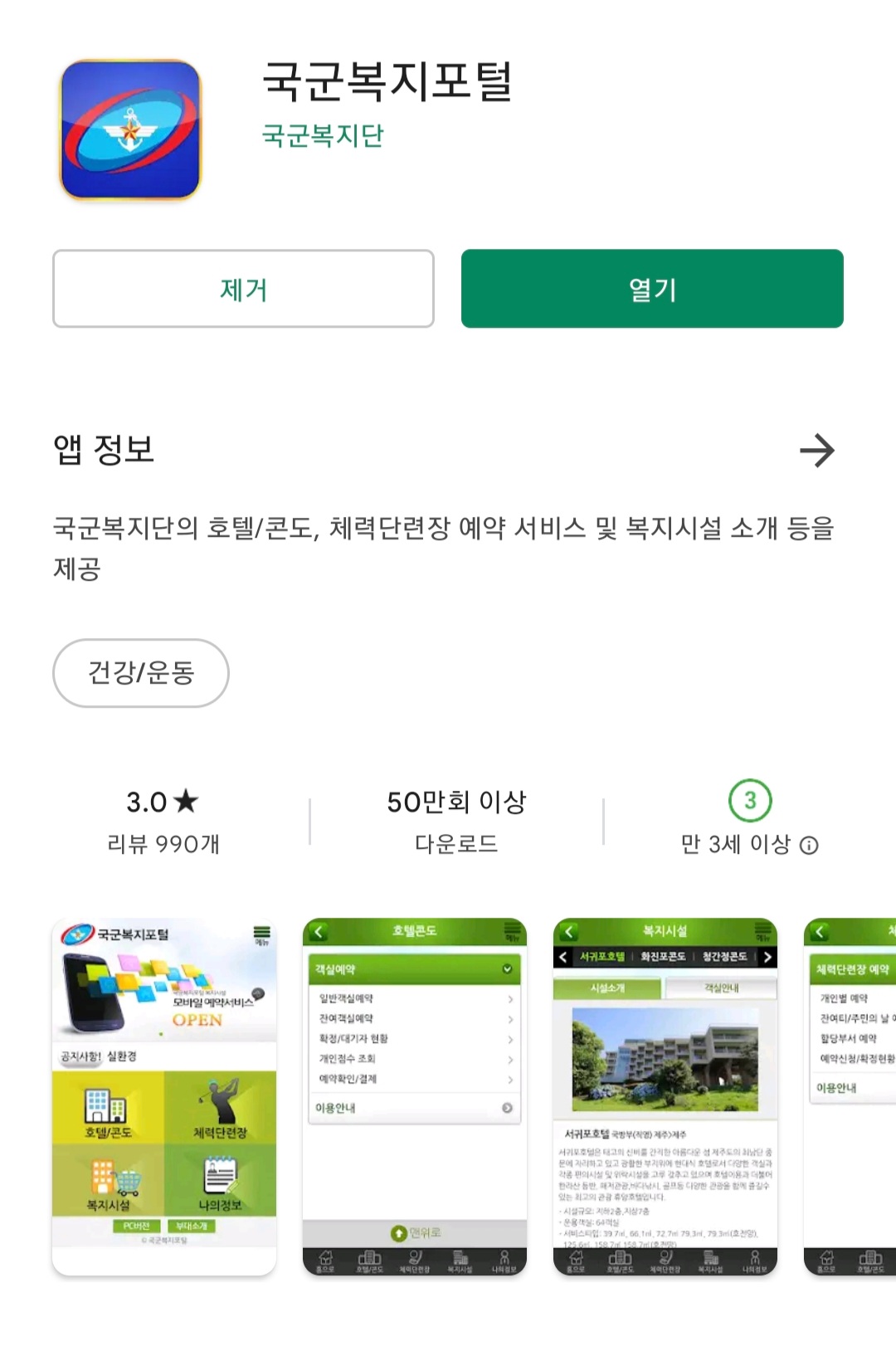Open developer page 국군복지단

pos(323,135)
